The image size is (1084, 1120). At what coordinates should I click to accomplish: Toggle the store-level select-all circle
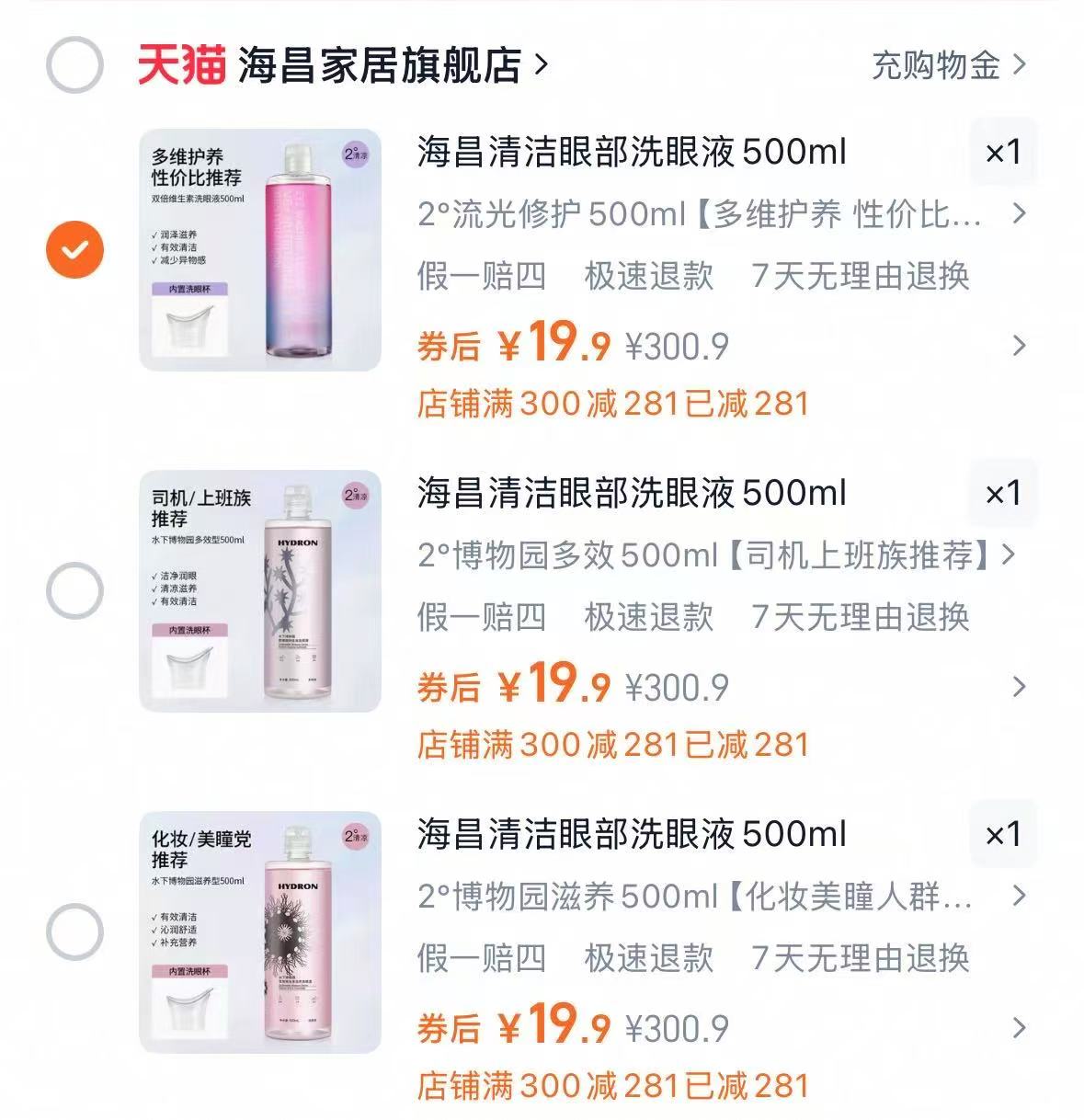tap(77, 66)
